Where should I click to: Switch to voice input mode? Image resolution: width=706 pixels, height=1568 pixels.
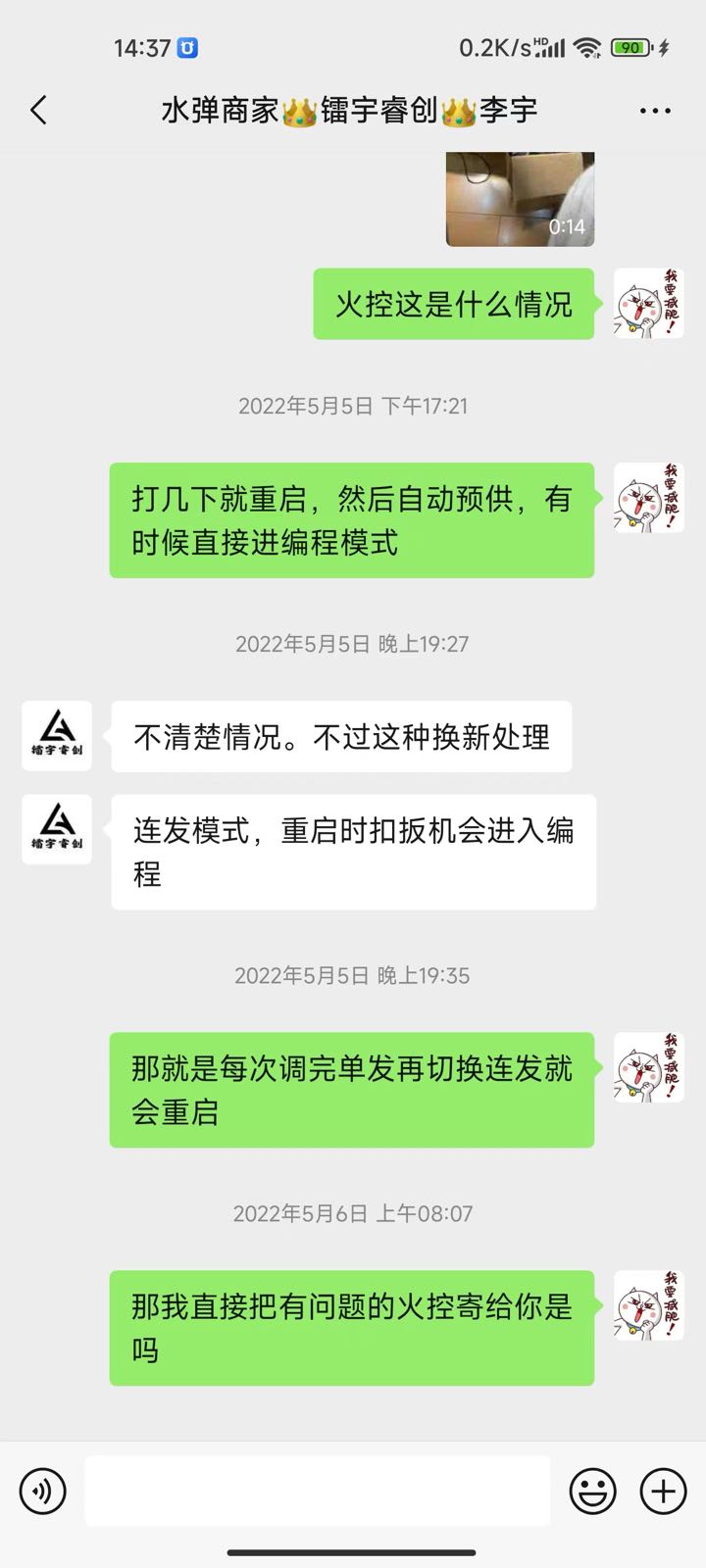tap(43, 1492)
